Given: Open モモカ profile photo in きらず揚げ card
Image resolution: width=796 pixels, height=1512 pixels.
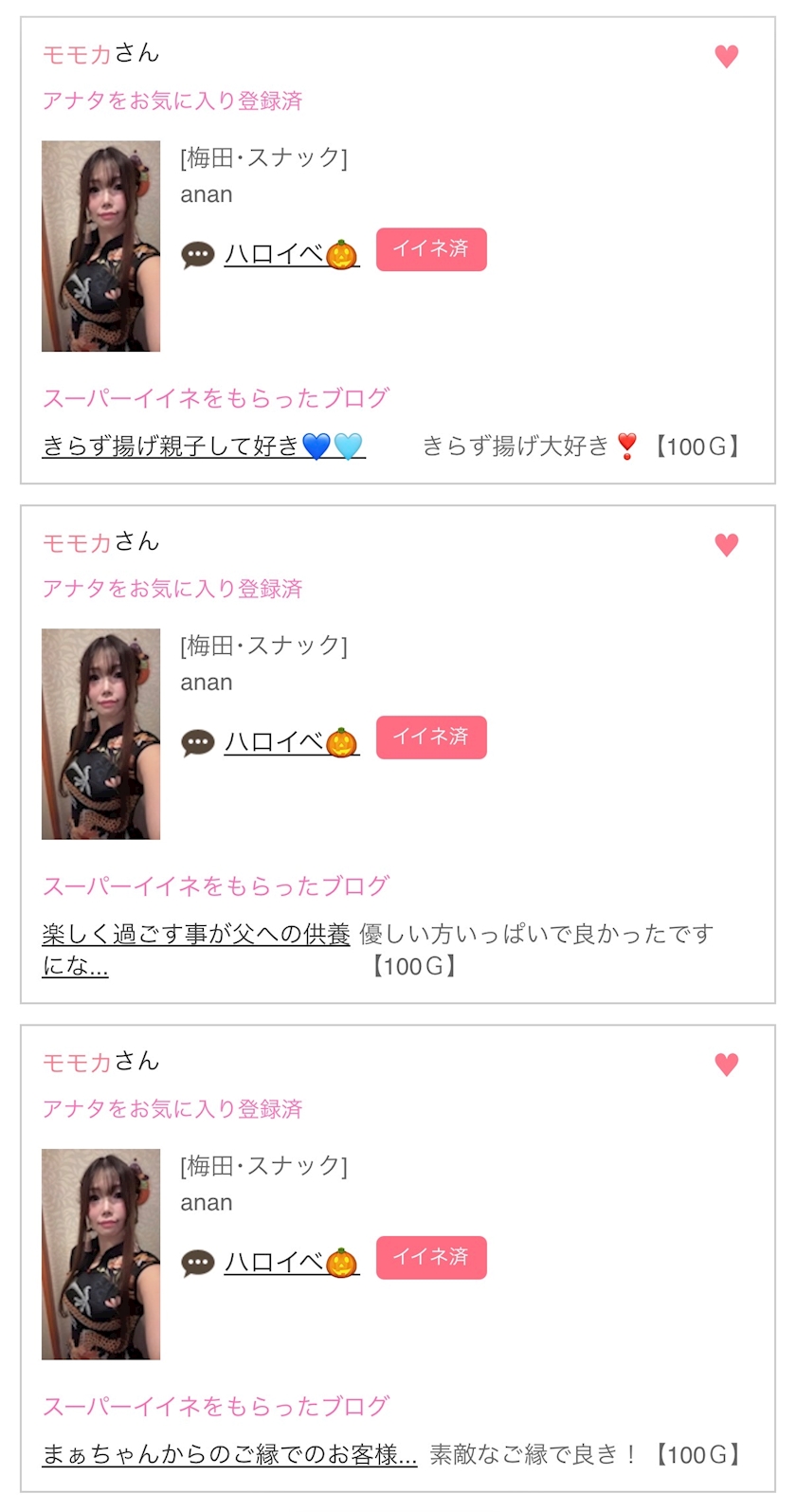Looking at the screenshot, I should tap(100, 246).
